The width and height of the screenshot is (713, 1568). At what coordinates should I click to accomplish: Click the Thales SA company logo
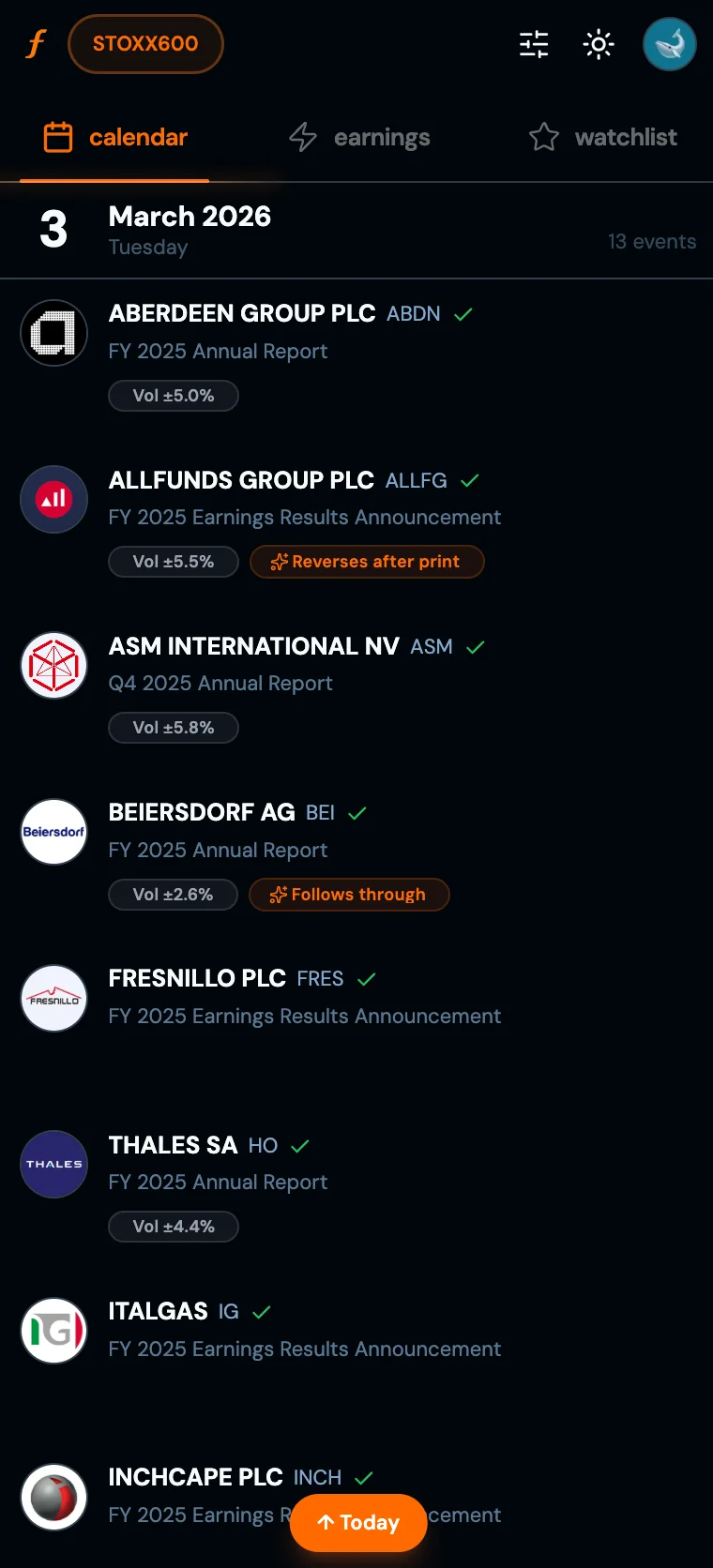click(53, 1164)
